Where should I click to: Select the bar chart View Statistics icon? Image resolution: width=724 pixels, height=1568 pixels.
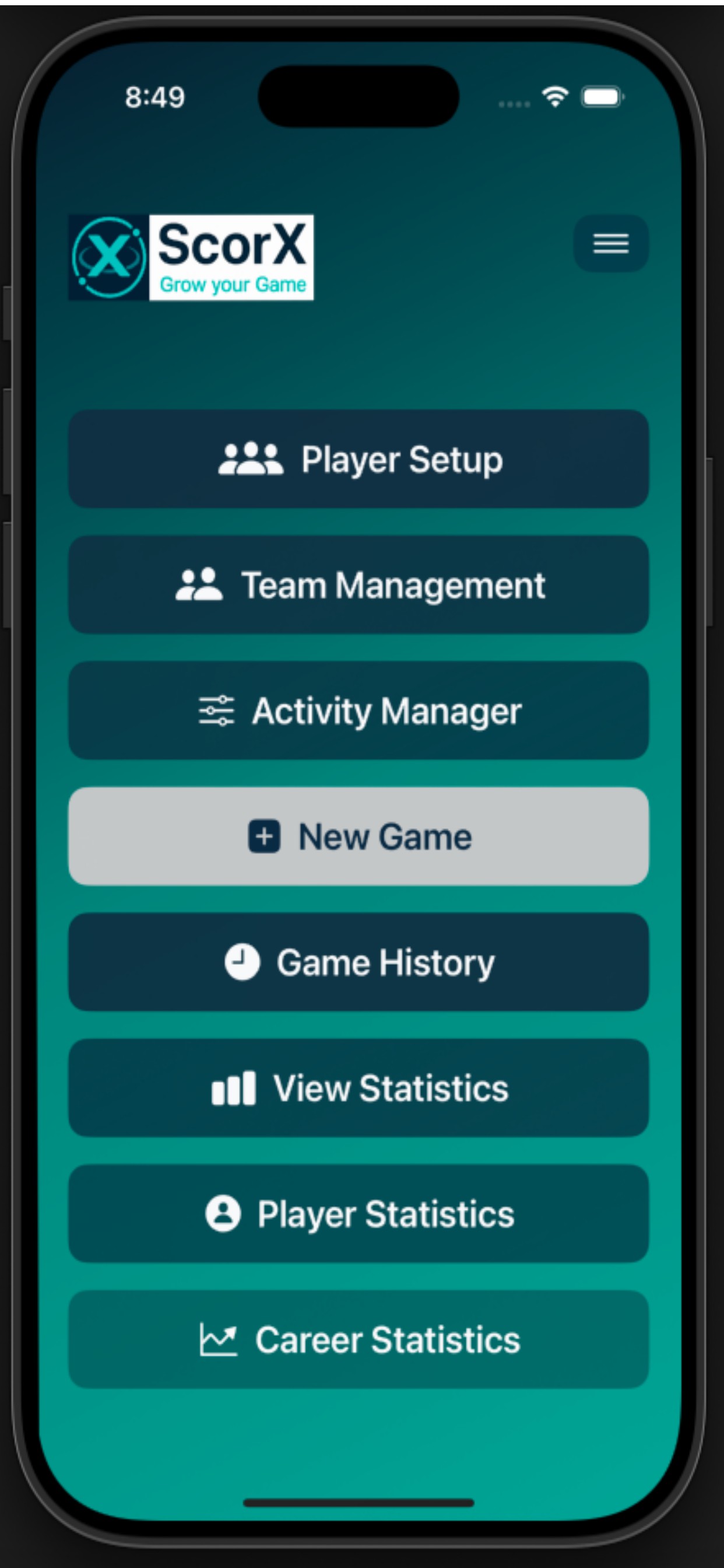[235, 1088]
